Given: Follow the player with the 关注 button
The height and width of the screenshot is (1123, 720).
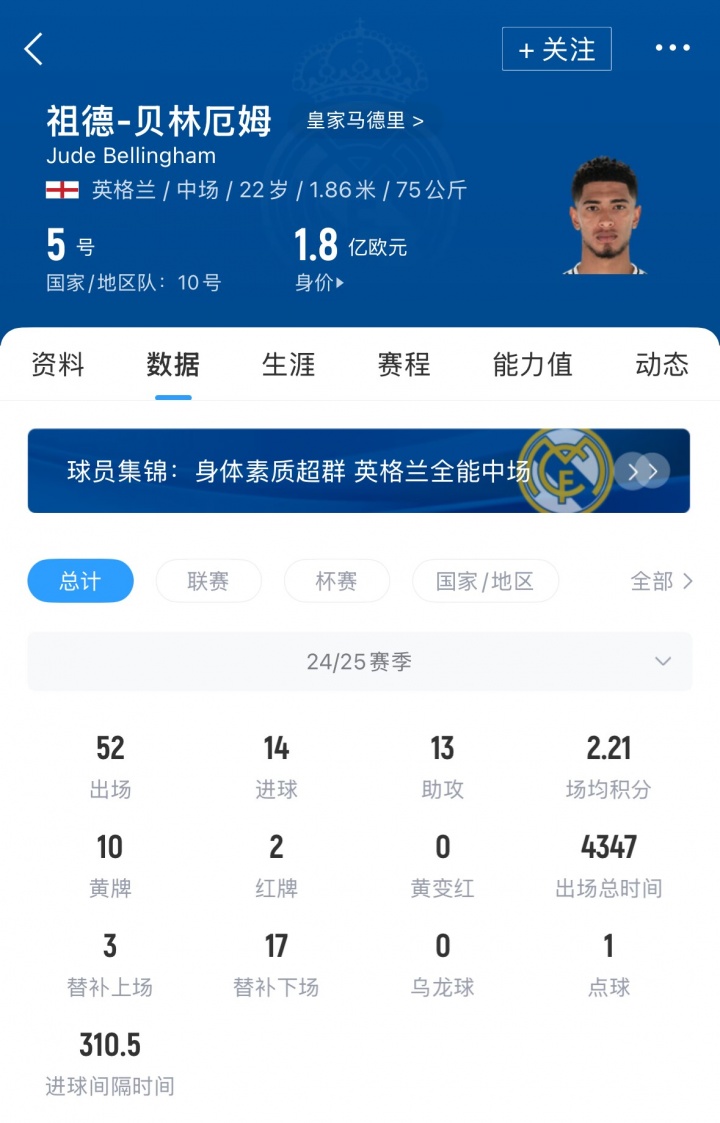Looking at the screenshot, I should click(556, 49).
